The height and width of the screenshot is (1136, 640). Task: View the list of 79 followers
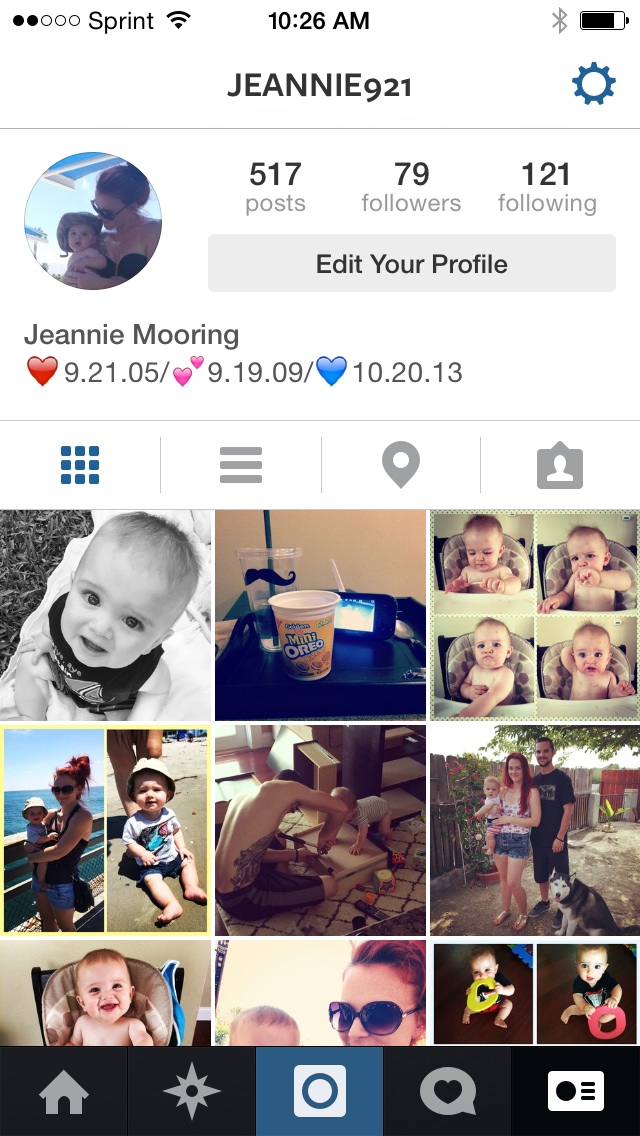pos(411,188)
